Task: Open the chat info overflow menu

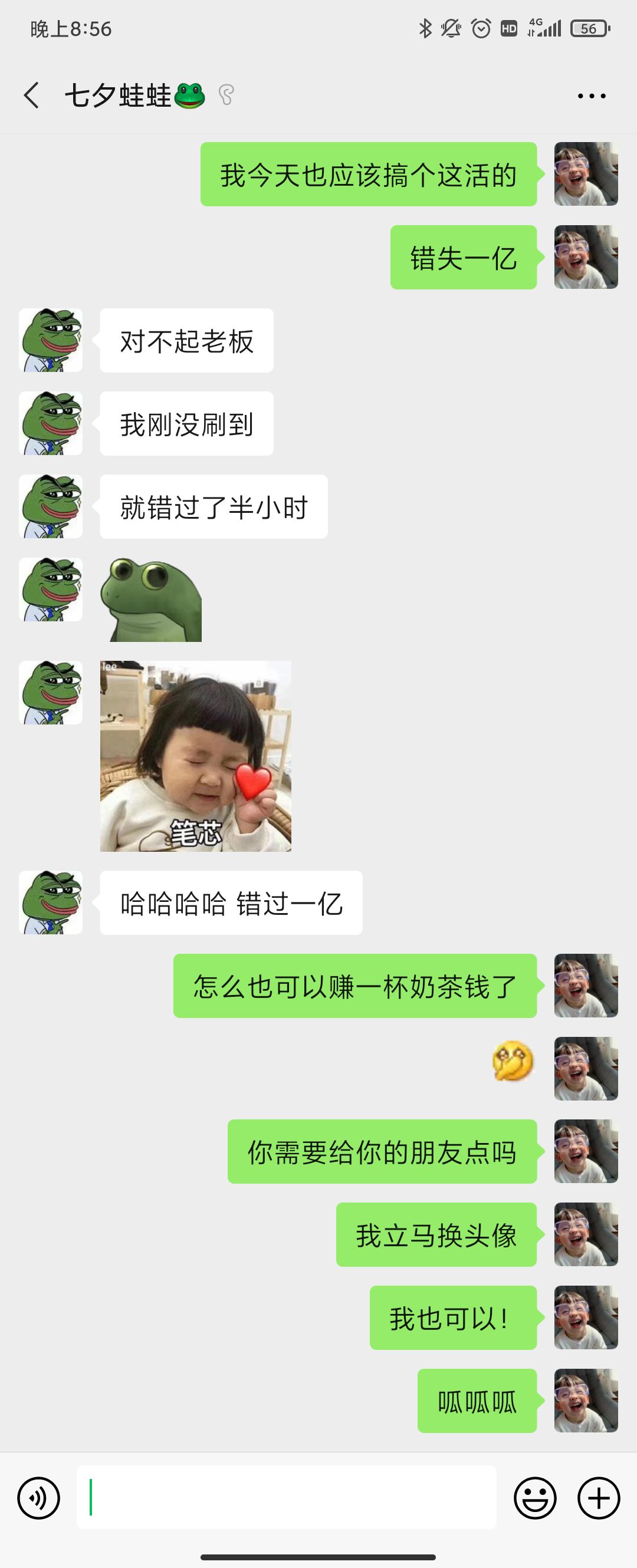Action: click(x=591, y=95)
